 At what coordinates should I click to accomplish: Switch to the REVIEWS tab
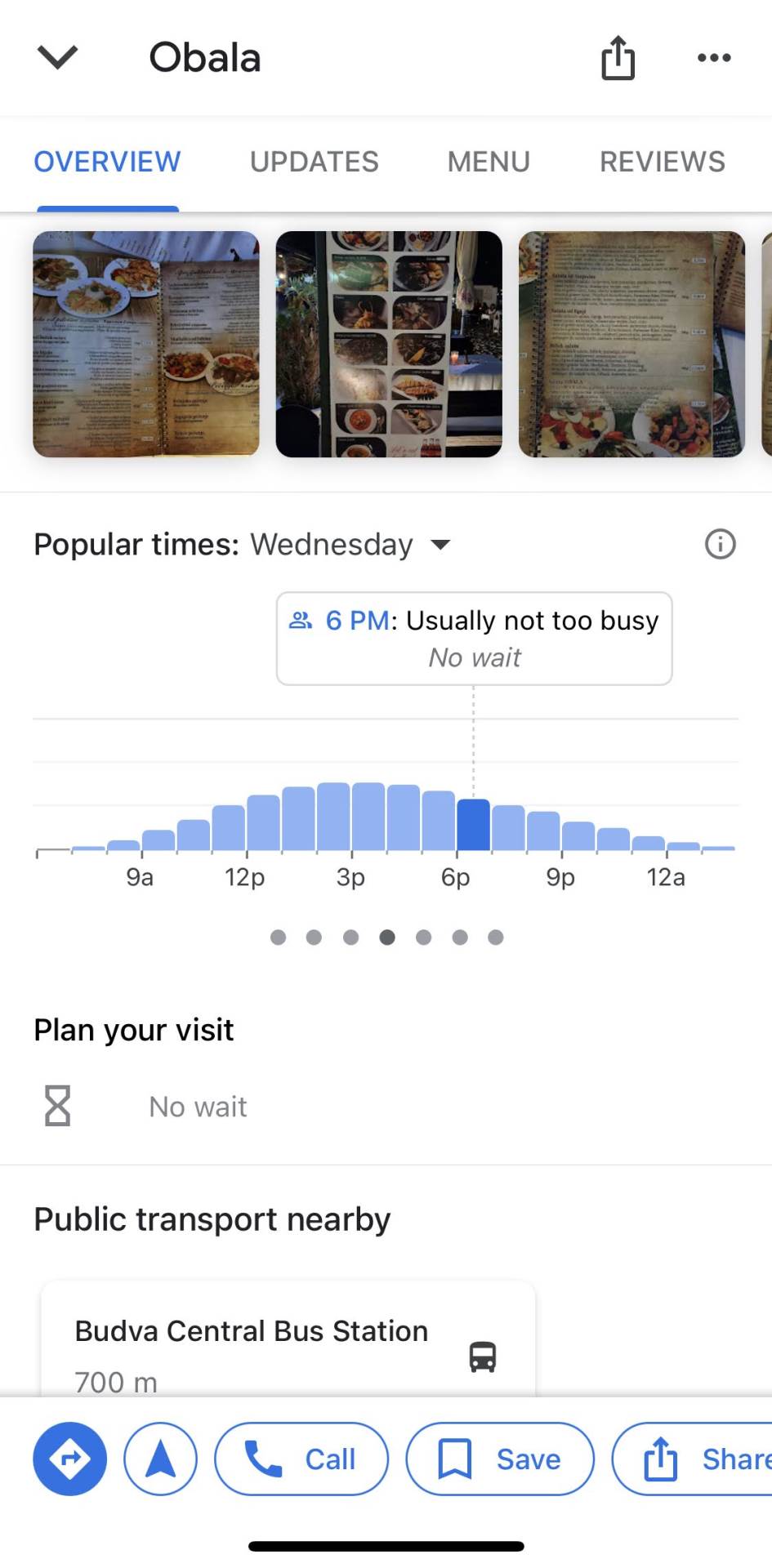coord(663,161)
